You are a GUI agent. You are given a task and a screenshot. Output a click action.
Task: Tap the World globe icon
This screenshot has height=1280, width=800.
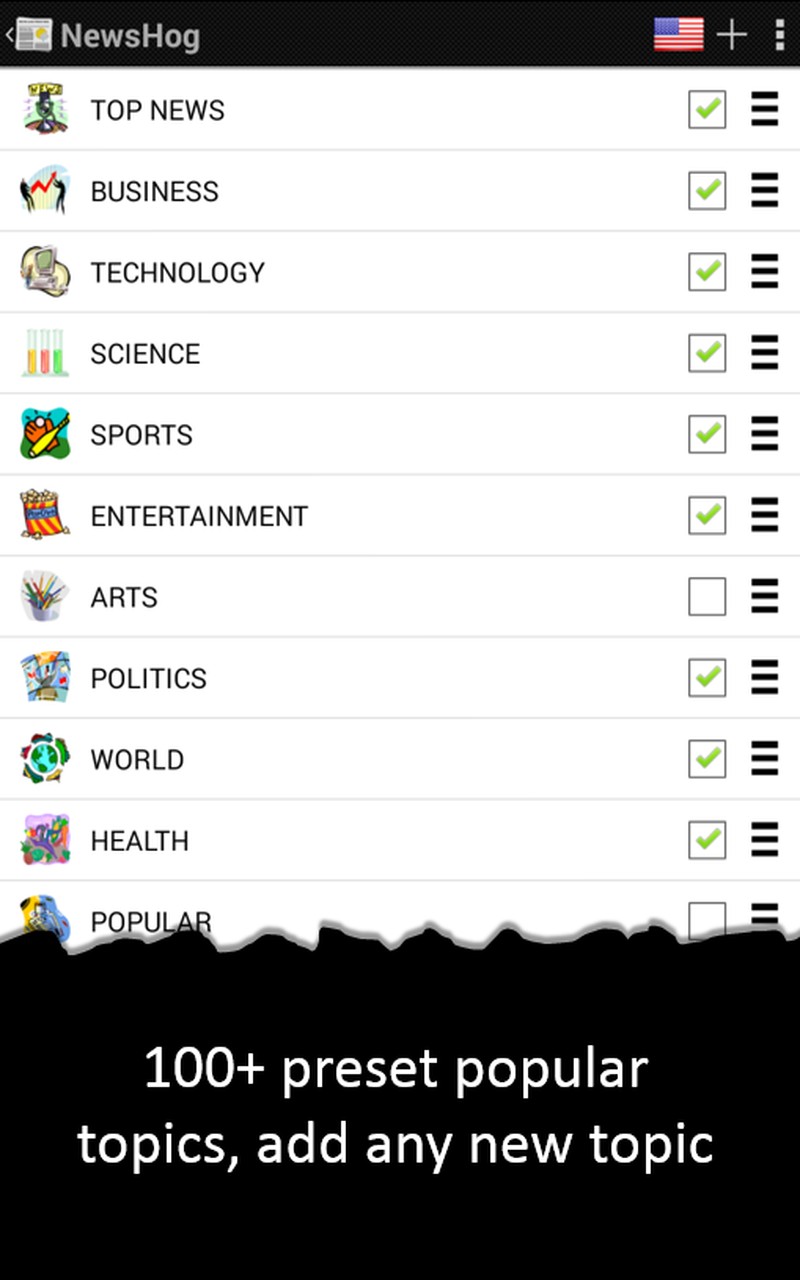pyautogui.click(x=44, y=759)
